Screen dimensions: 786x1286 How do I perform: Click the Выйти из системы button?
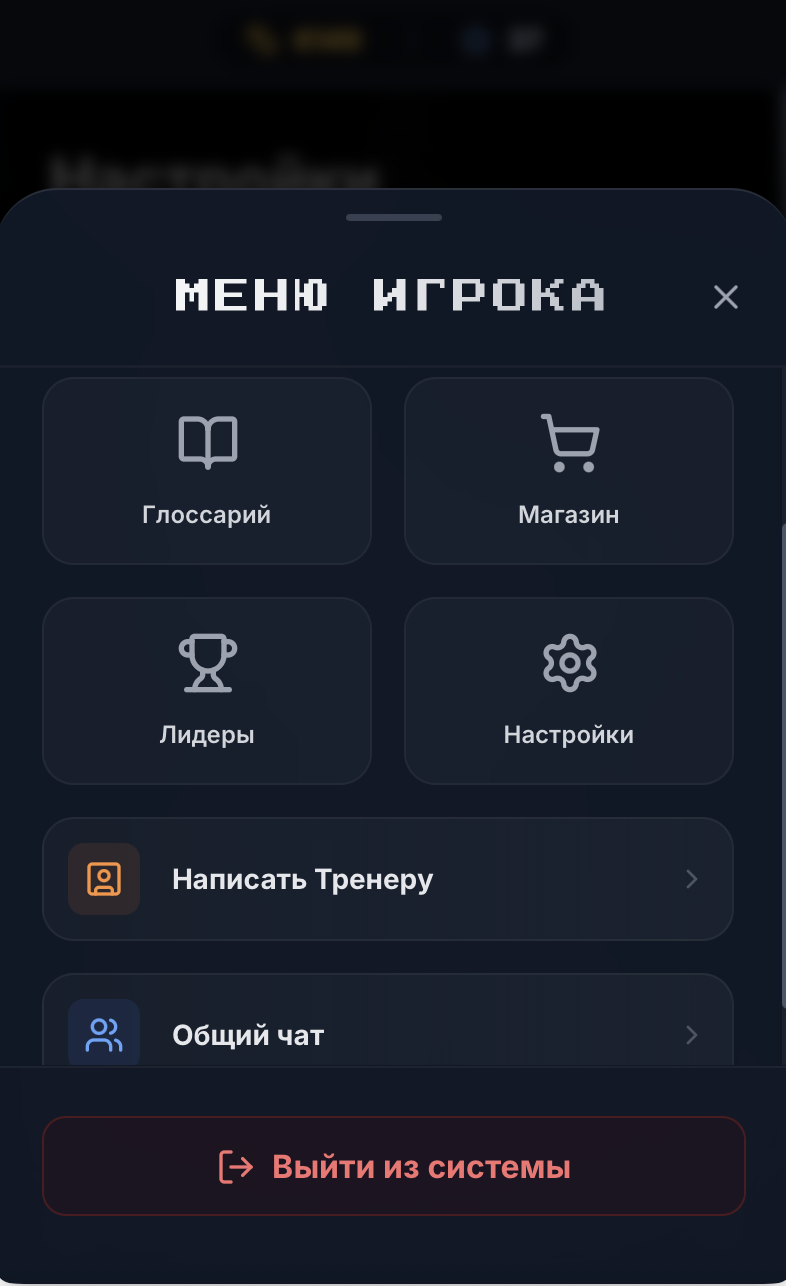click(x=393, y=1166)
